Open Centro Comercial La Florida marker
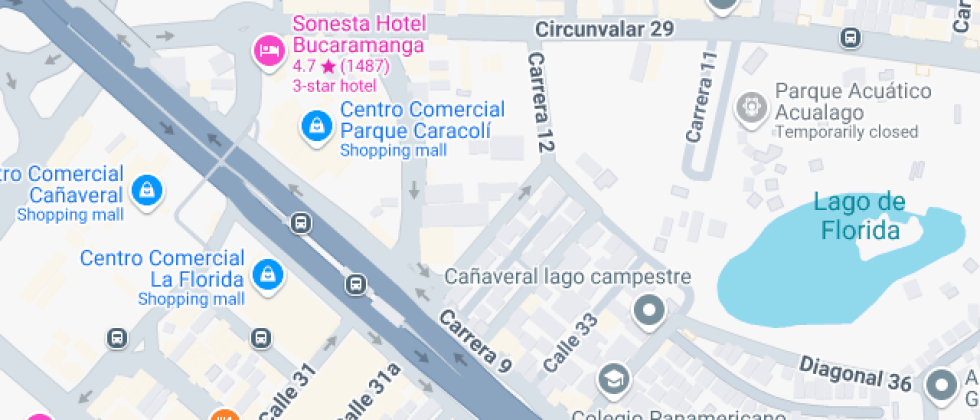 click(x=268, y=275)
